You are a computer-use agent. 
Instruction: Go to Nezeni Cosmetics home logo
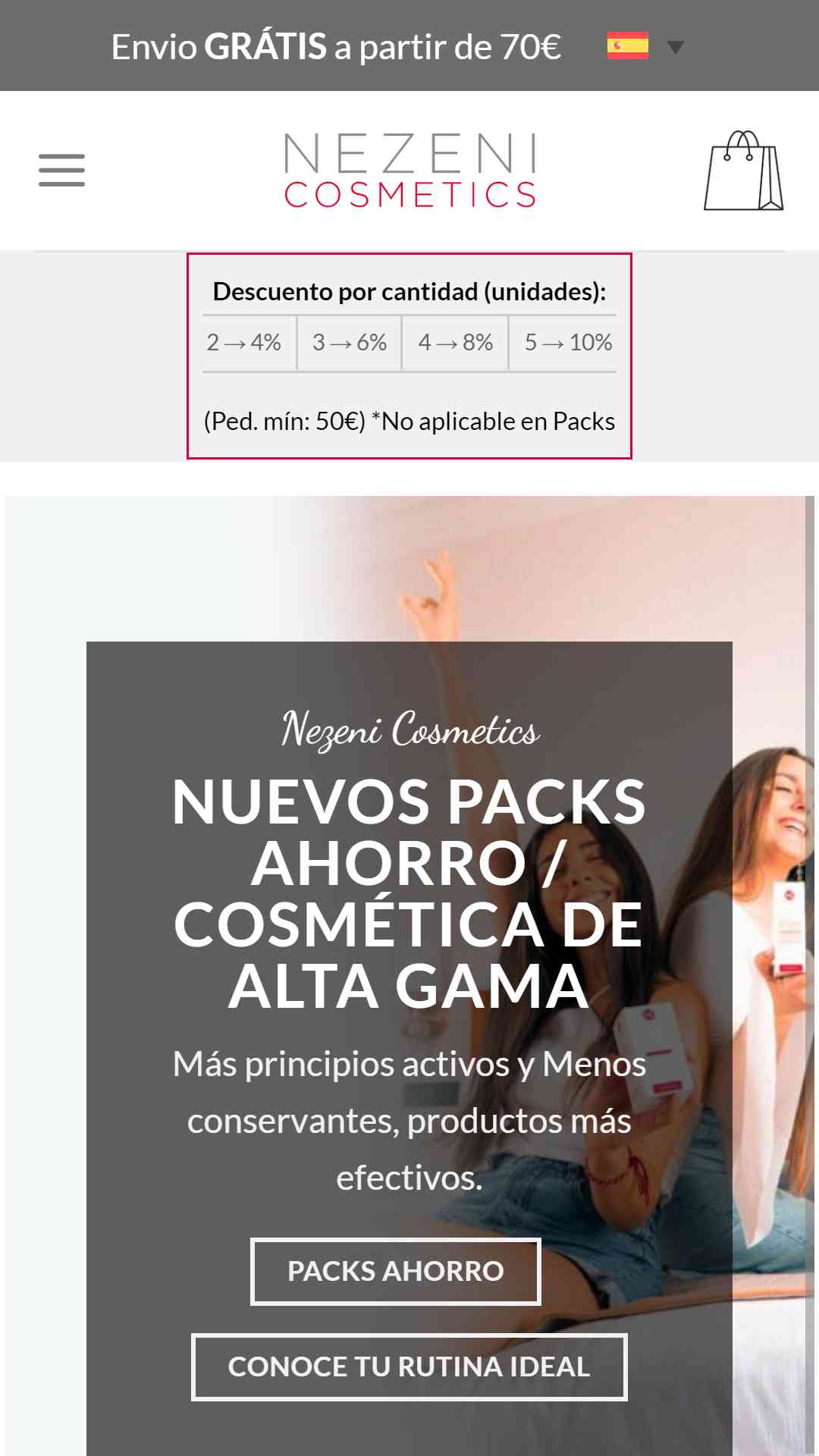pos(409,171)
